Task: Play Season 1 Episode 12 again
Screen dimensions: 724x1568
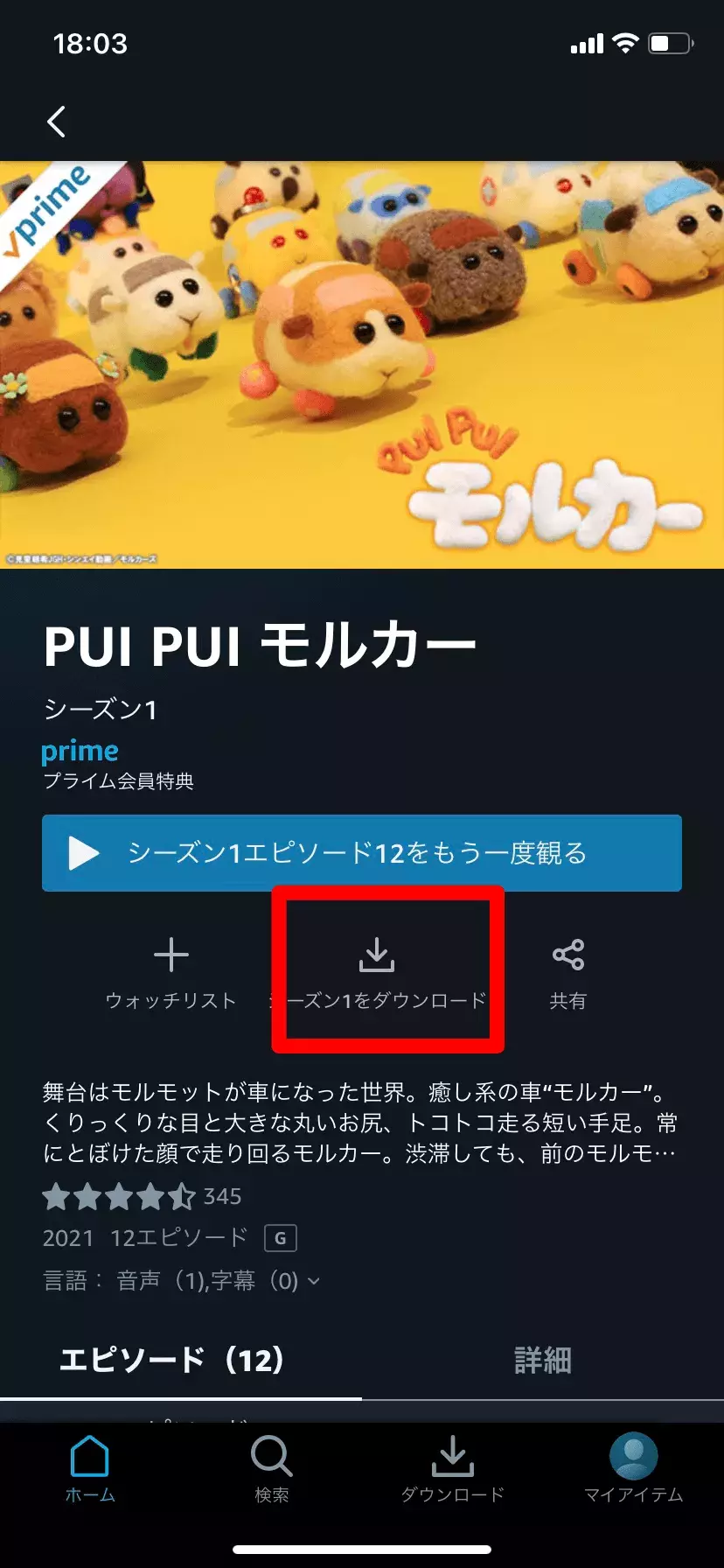Action: coord(361,853)
